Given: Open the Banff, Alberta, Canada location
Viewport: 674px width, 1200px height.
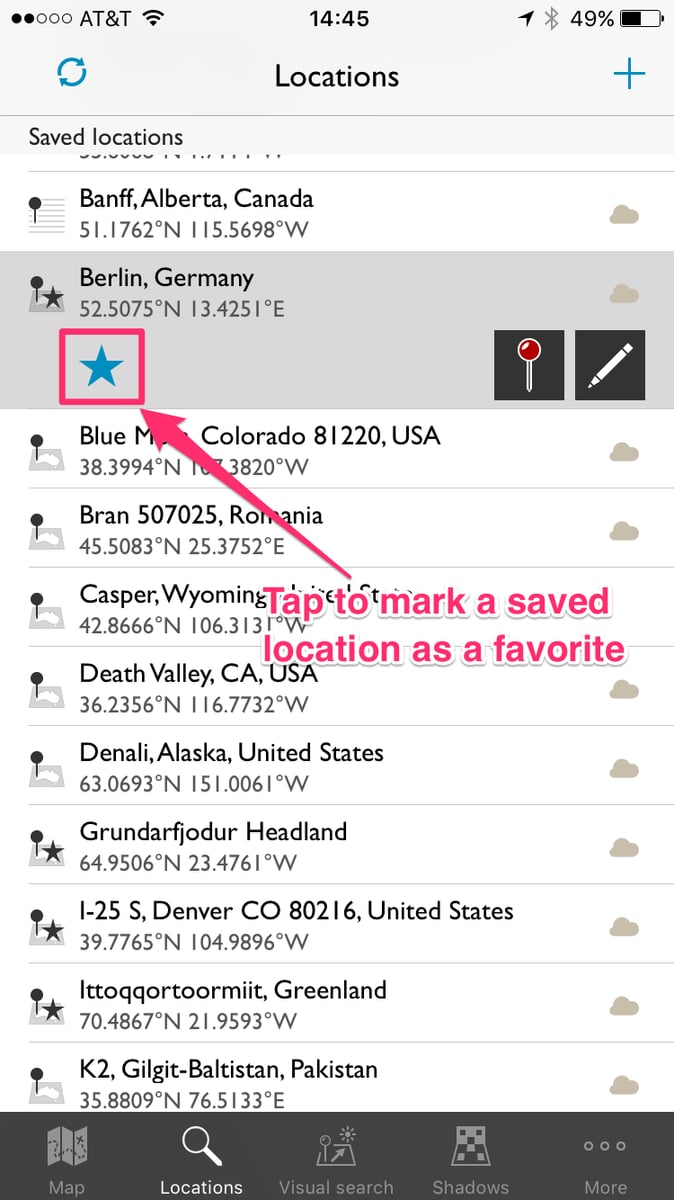Looking at the screenshot, I should coord(337,212).
